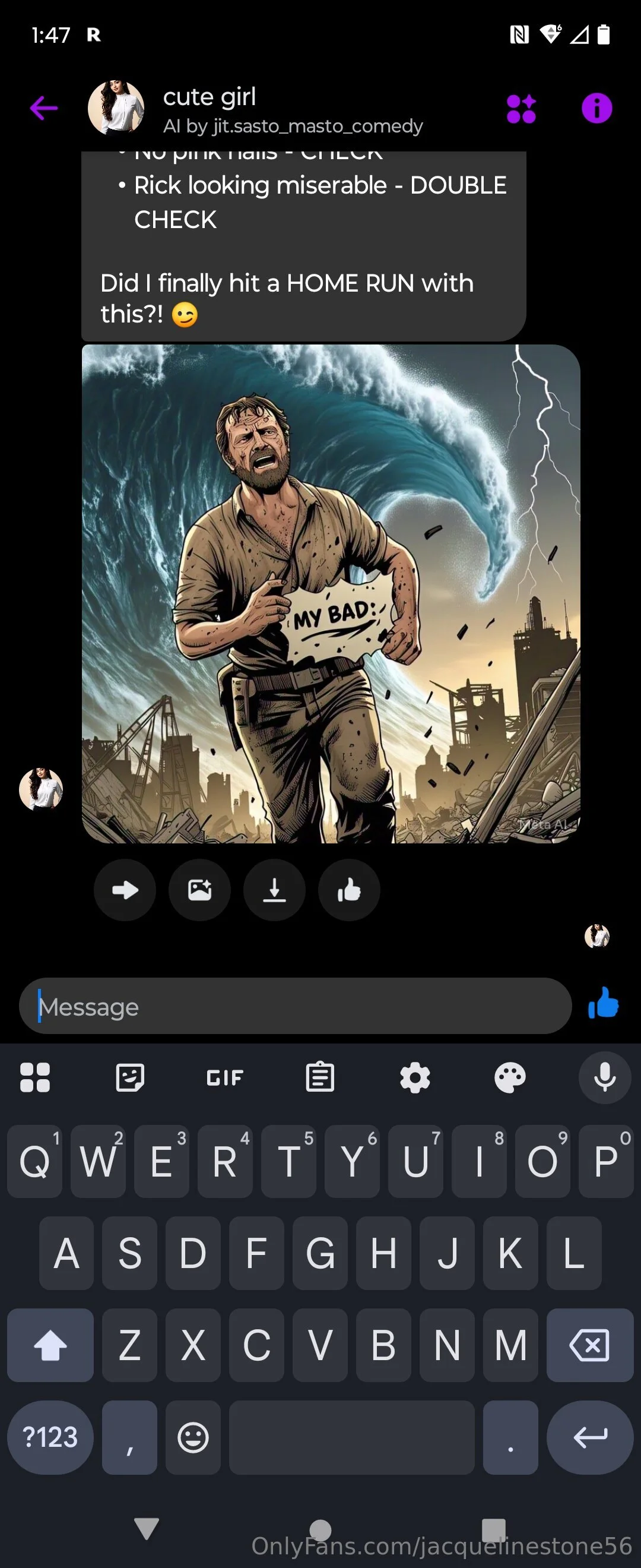Edit image with AI button
Screen dimensions: 641x1568
pyautogui.click(x=199, y=890)
